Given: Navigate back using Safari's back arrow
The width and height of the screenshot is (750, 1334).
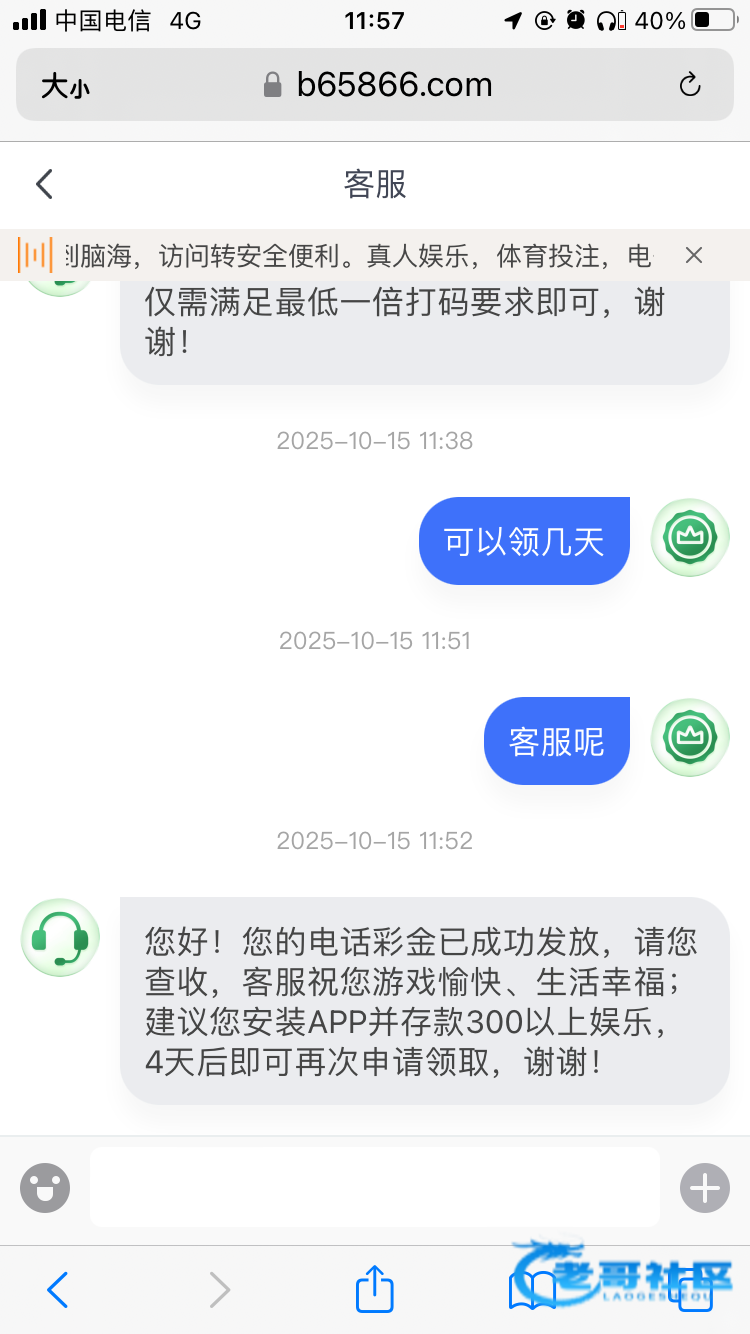Looking at the screenshot, I should click(x=58, y=1290).
